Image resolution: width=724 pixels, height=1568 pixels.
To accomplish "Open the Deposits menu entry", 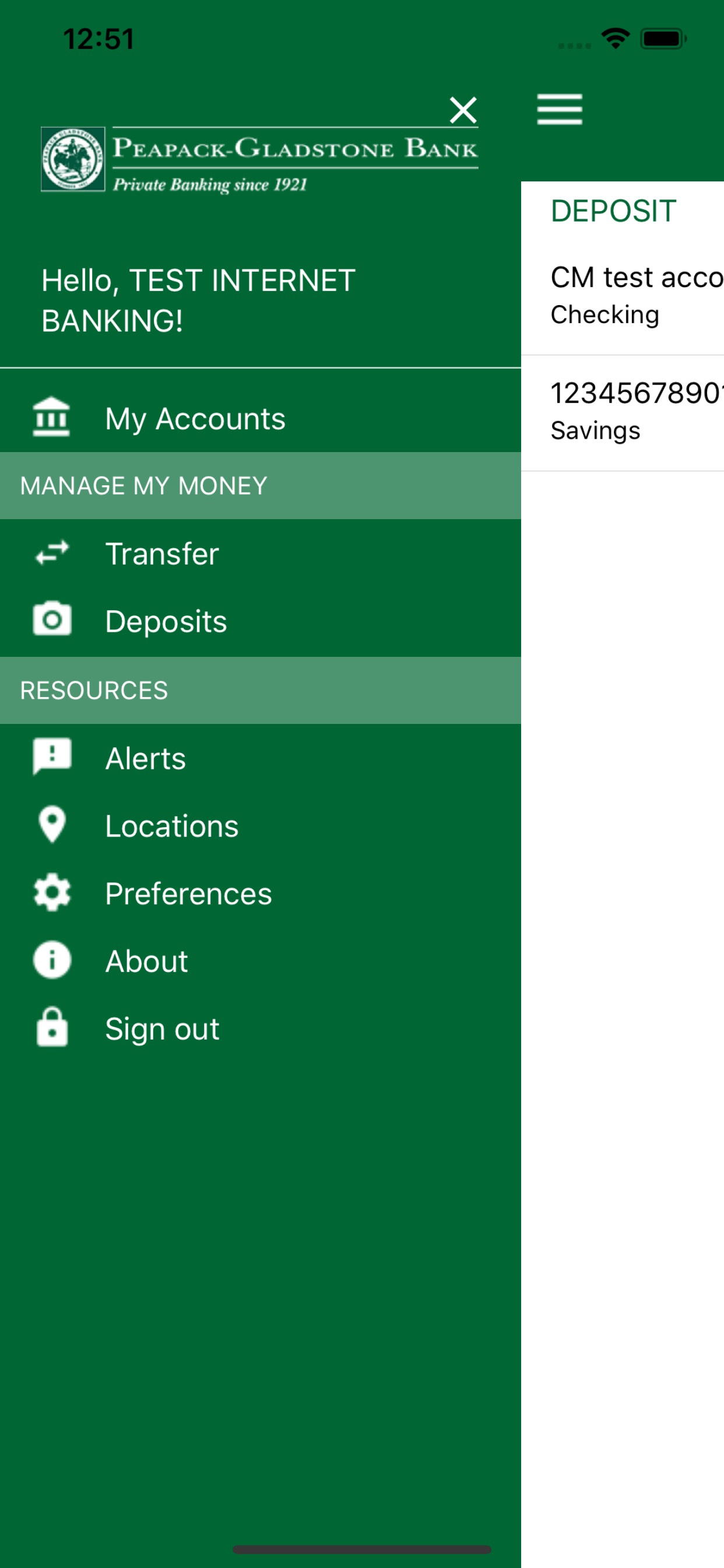I will point(166,621).
